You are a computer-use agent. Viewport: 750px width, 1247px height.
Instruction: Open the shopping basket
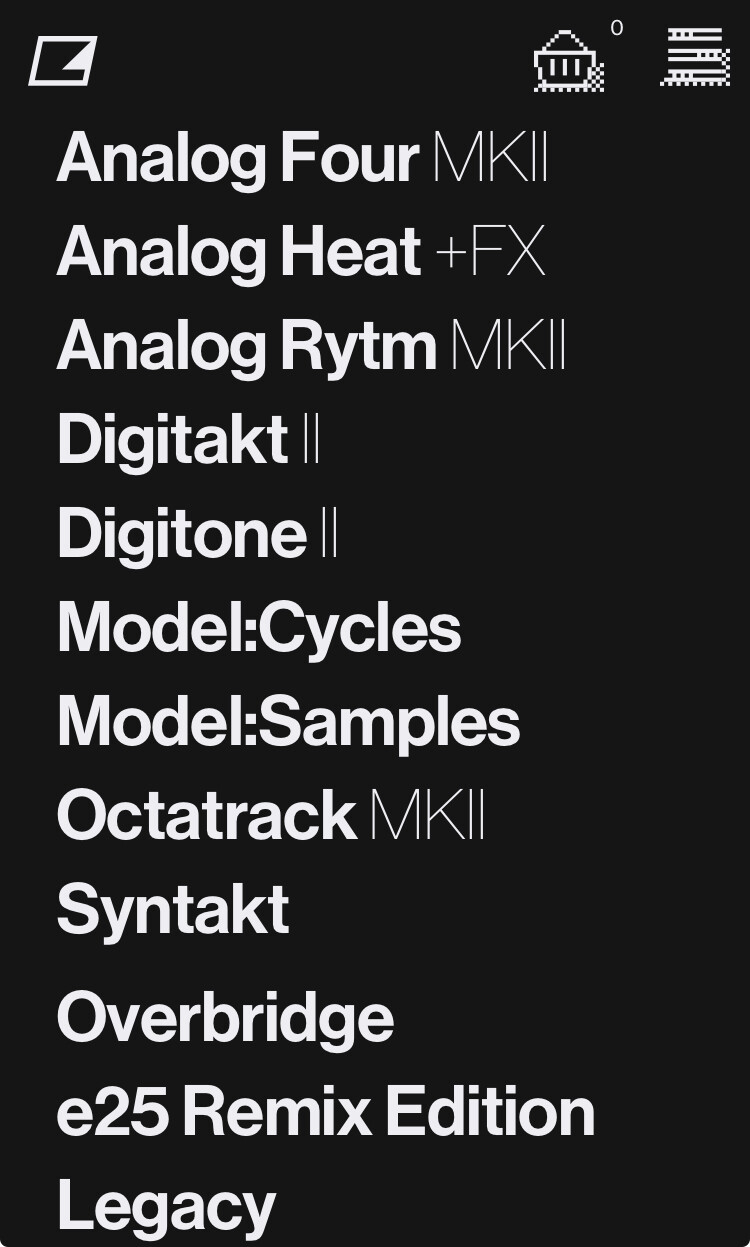click(569, 61)
